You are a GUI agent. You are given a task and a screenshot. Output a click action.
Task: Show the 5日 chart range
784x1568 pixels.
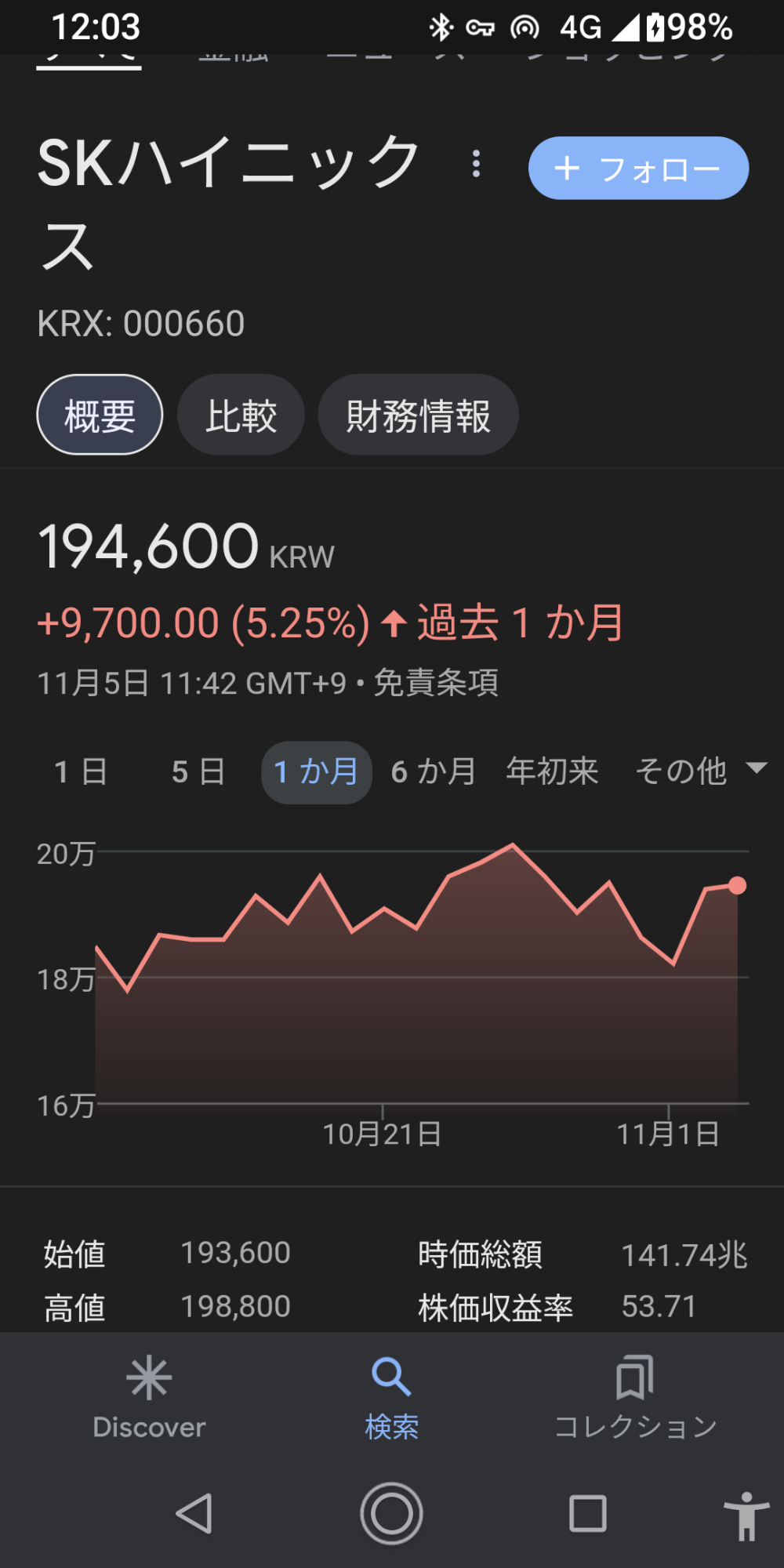tap(198, 772)
